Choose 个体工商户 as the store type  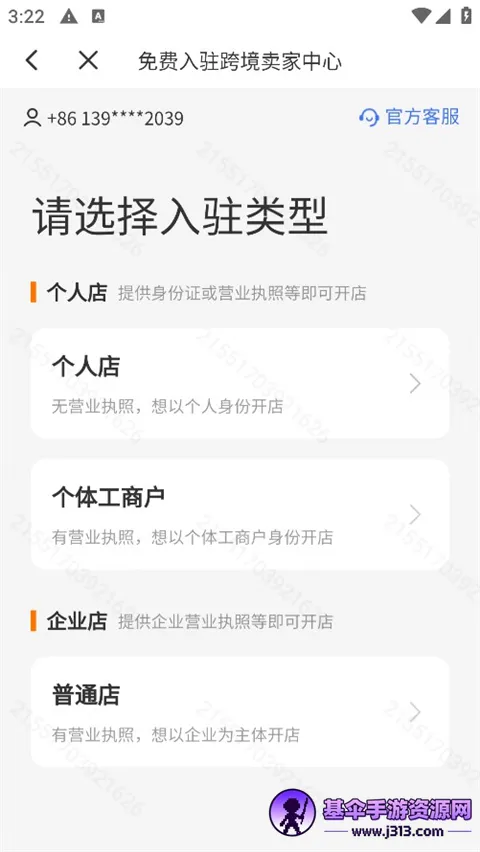point(240,515)
